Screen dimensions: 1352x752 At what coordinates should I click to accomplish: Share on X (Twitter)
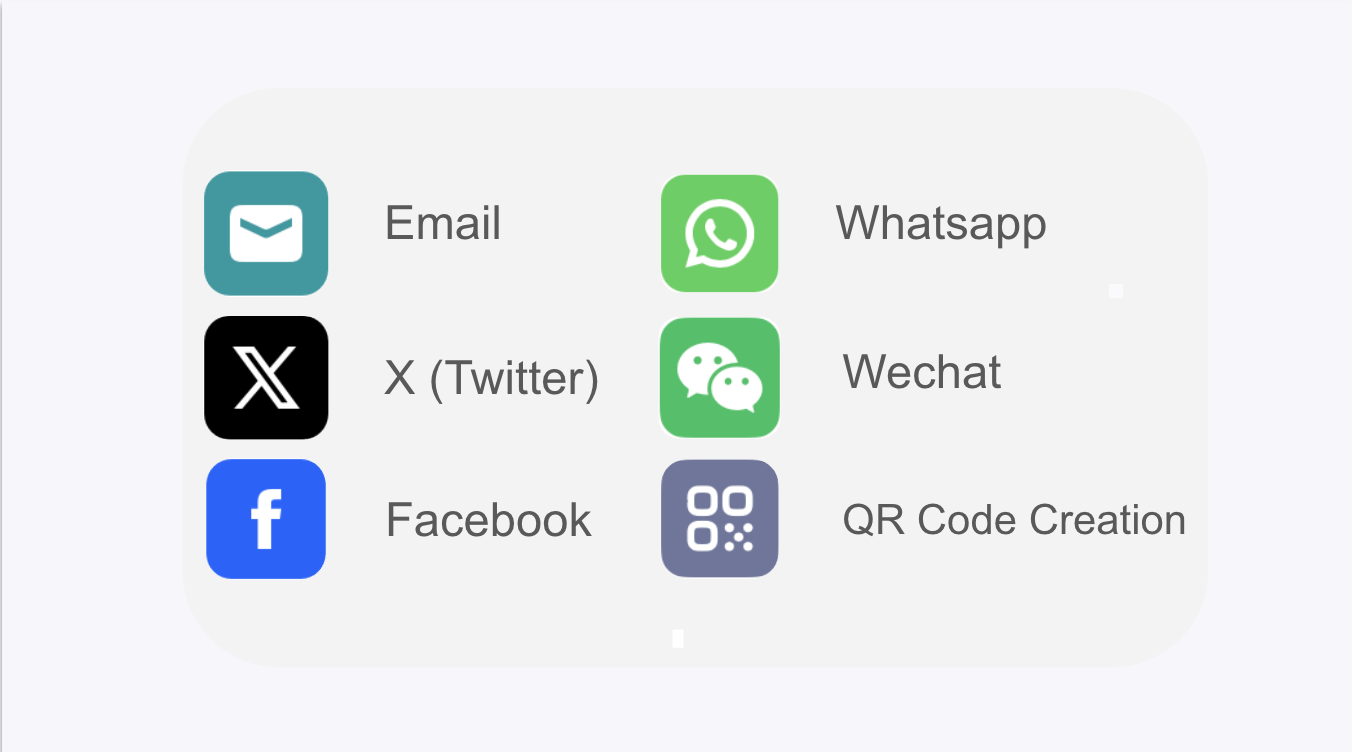(266, 378)
